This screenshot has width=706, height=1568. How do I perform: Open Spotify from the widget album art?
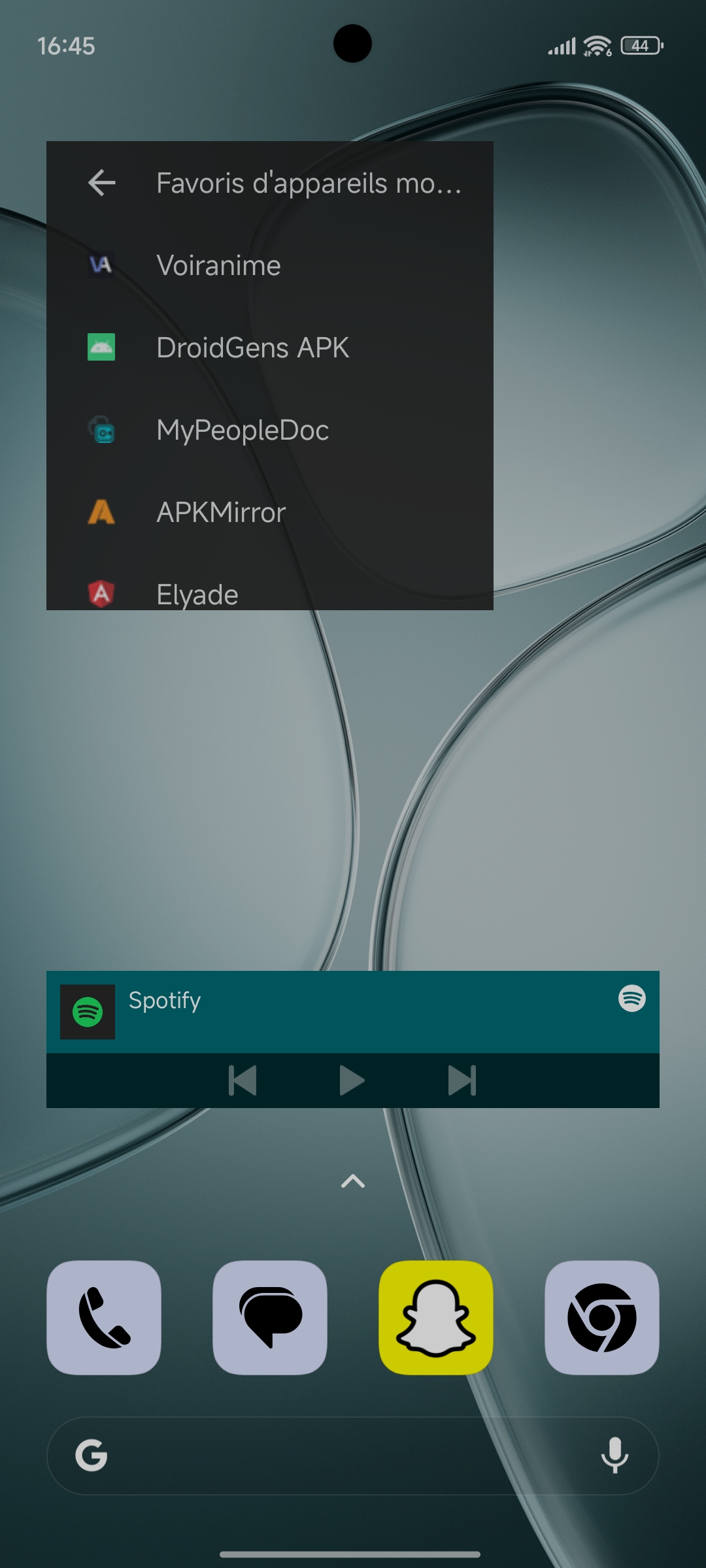tap(88, 1012)
